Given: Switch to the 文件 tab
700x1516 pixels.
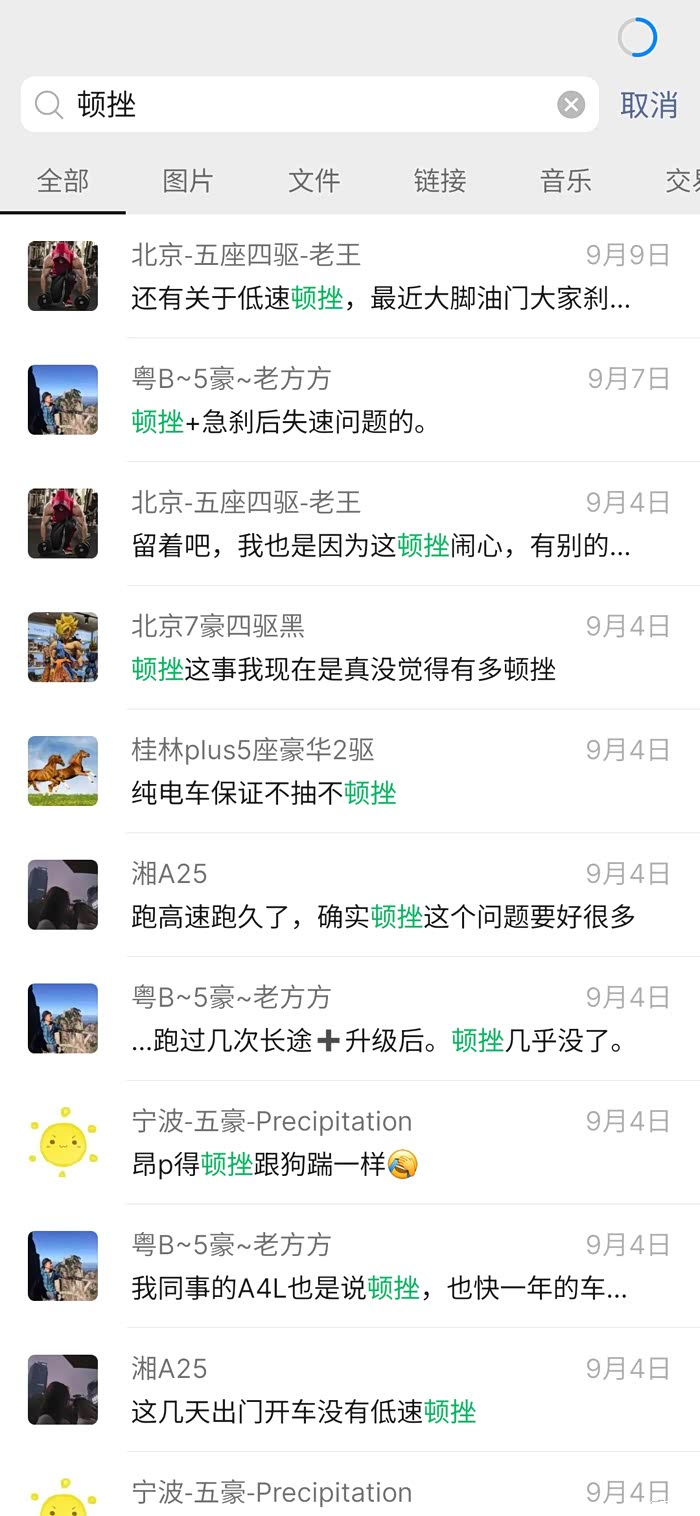Looking at the screenshot, I should (x=314, y=181).
